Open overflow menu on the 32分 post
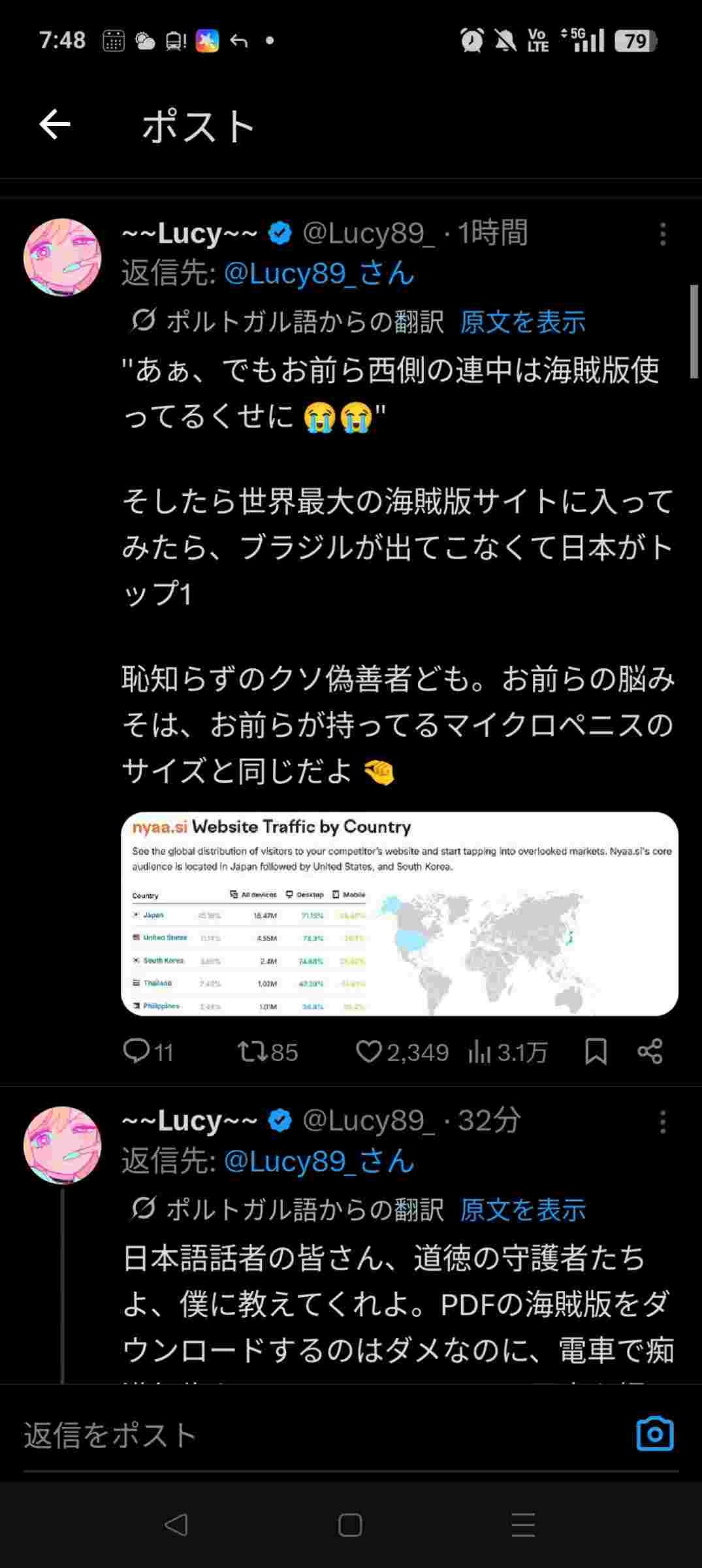The image size is (702, 1568). click(662, 1122)
